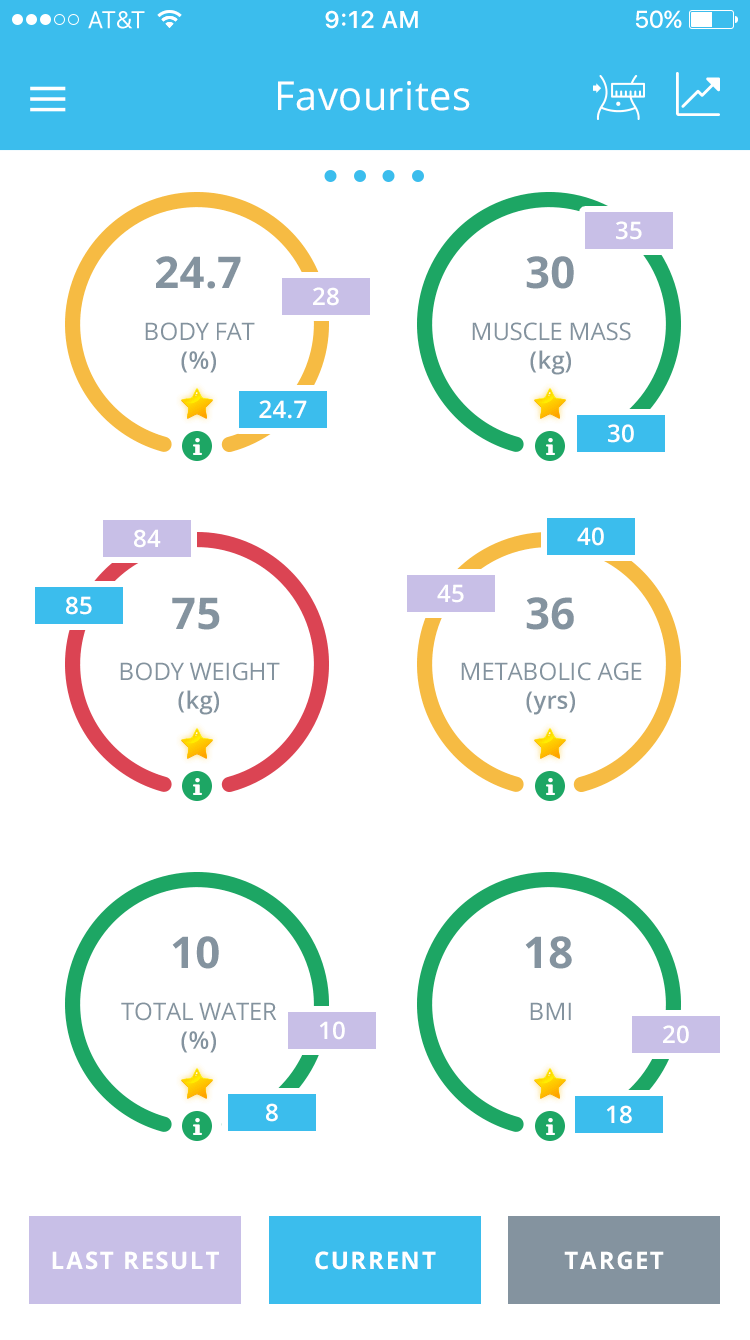Open Body Weight info icon
The width and height of the screenshot is (750, 1340).
(197, 786)
